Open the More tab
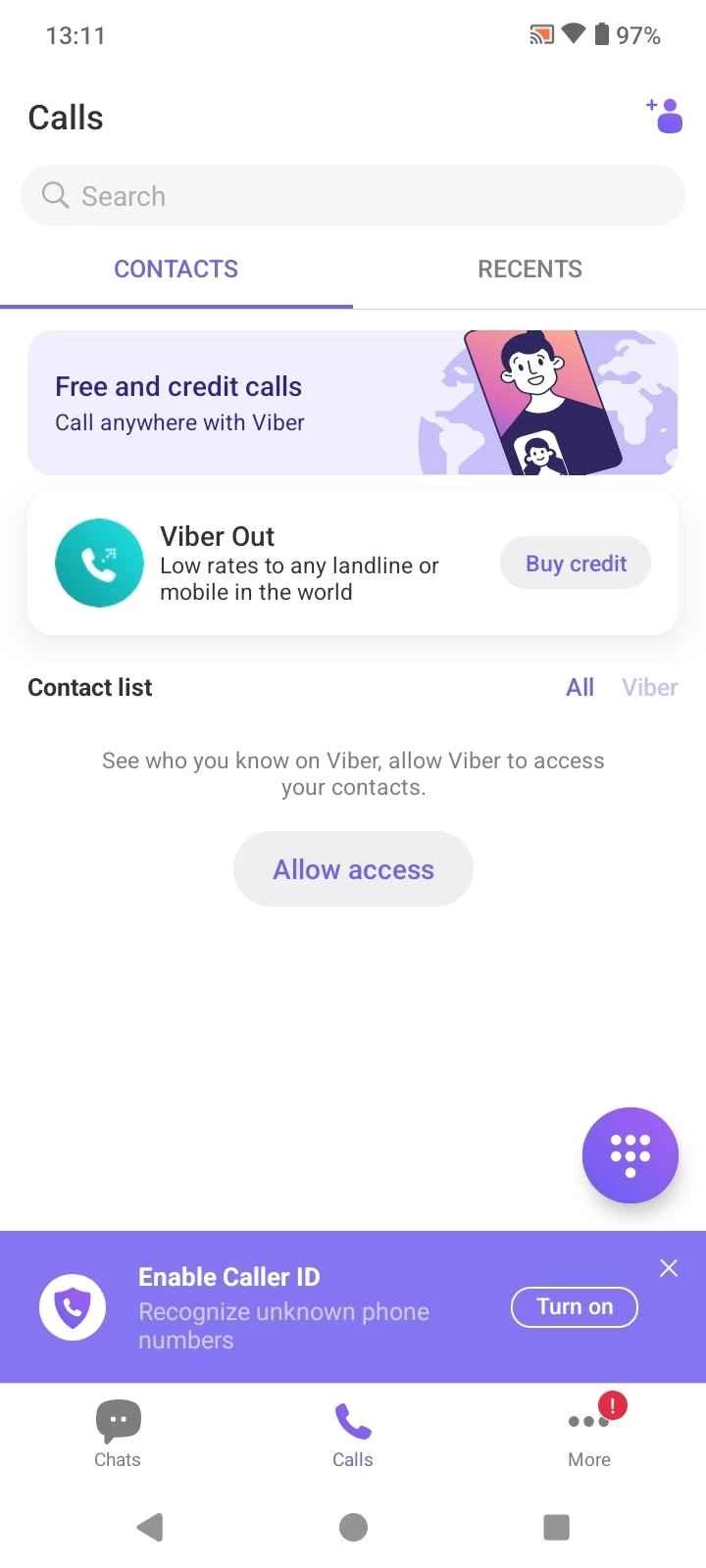Image resolution: width=706 pixels, height=1568 pixels. click(589, 1433)
